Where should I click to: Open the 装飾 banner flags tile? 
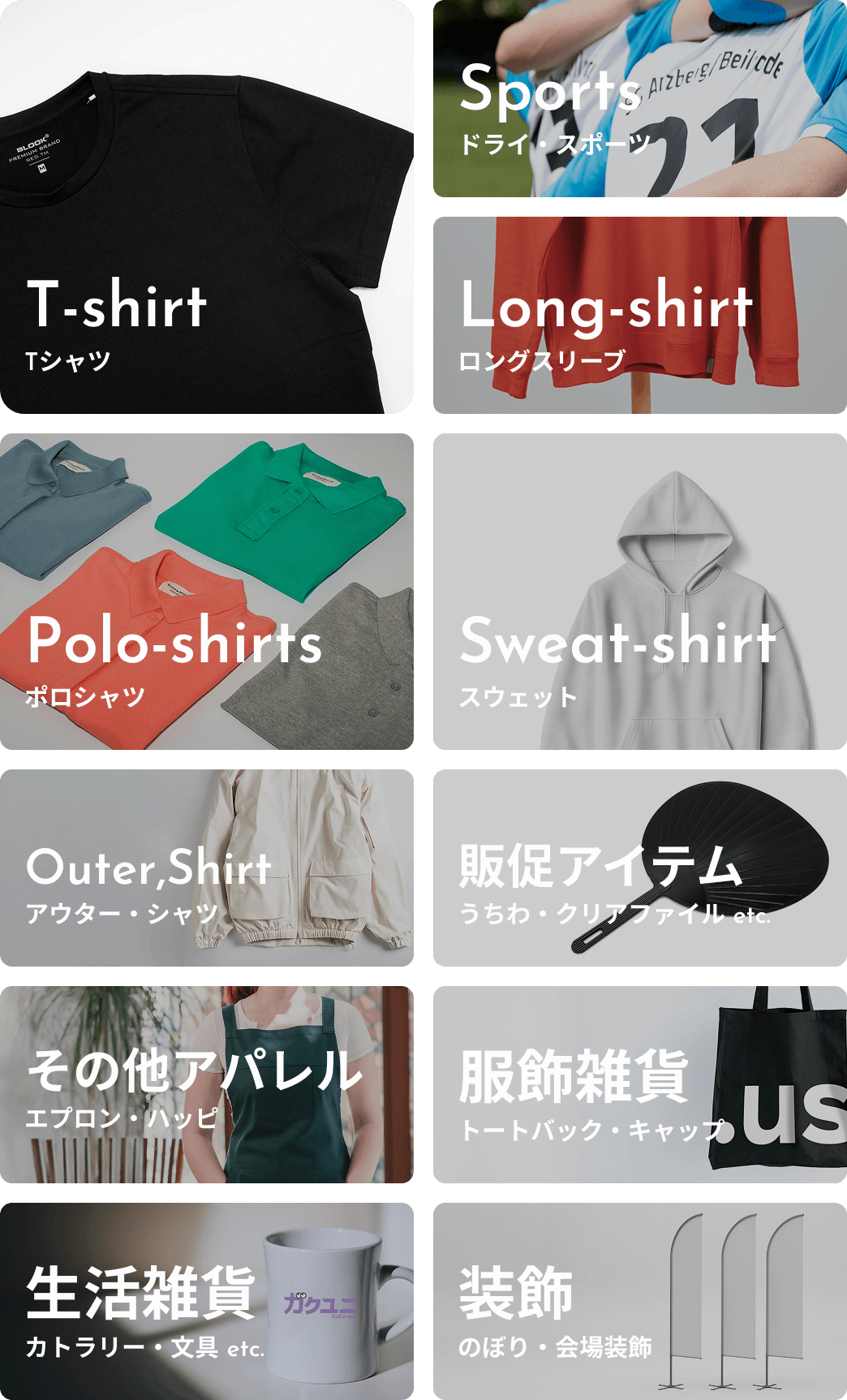coord(639,1301)
